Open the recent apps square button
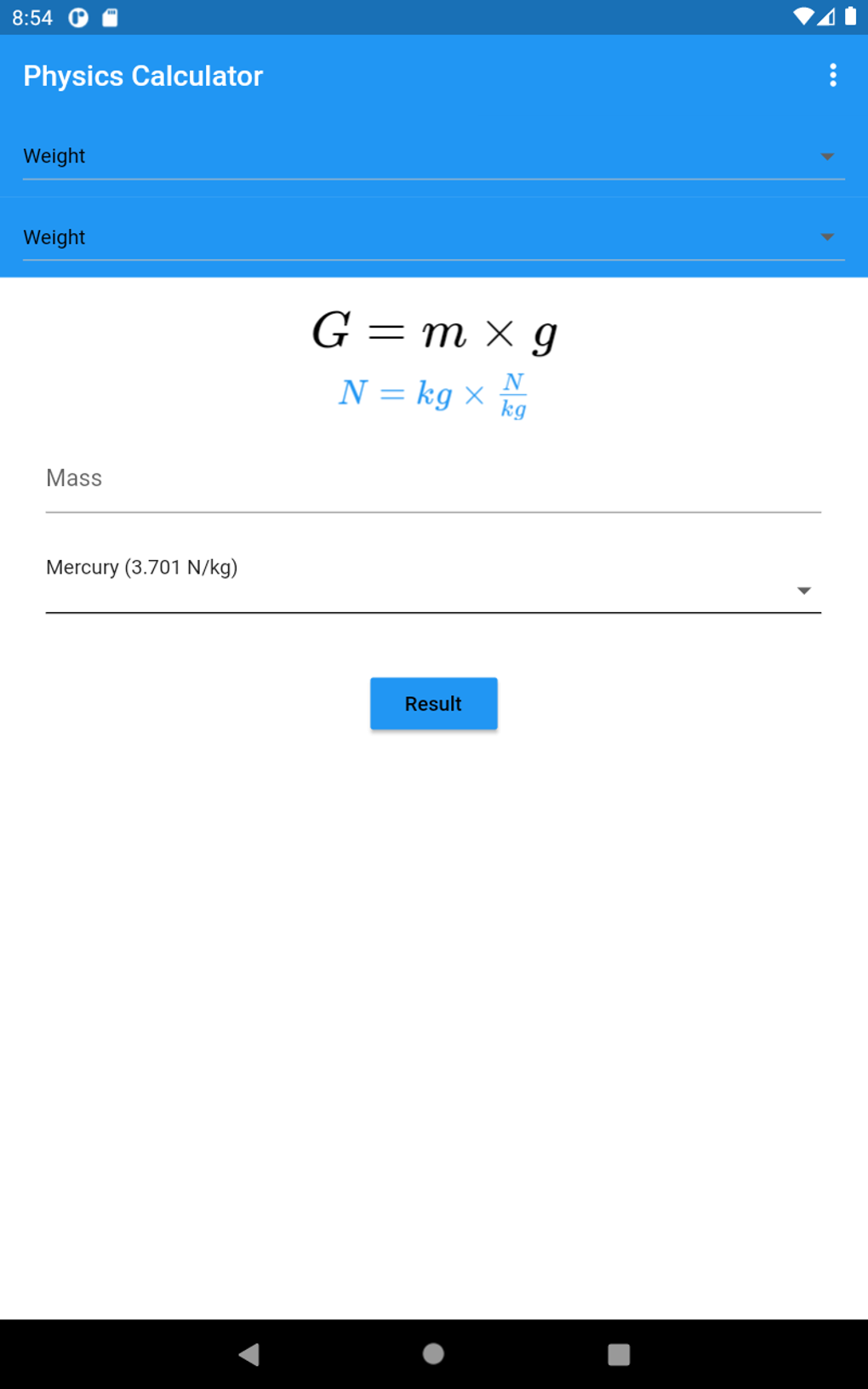The height and width of the screenshot is (1389, 868). (x=619, y=1354)
